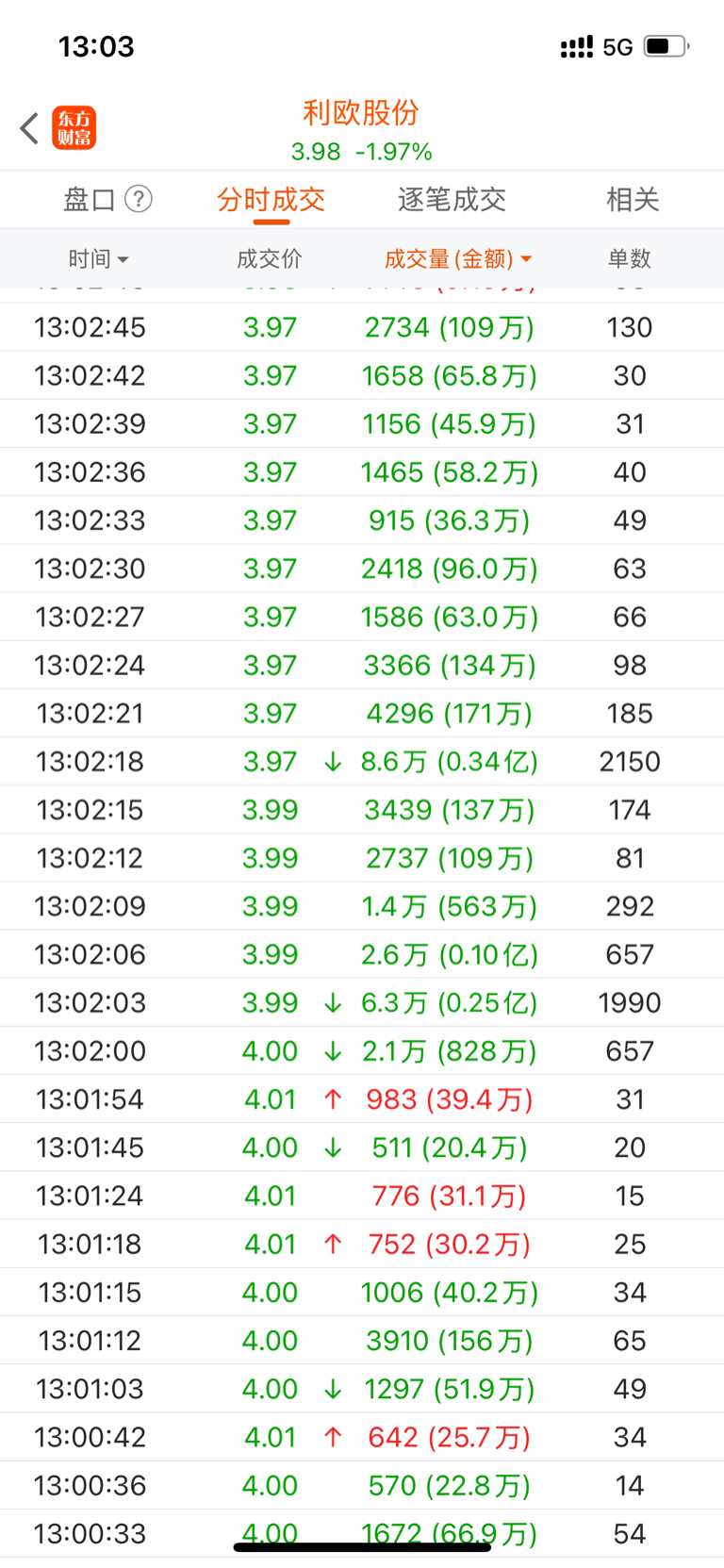Switch to the 盘口 tab

click(x=90, y=200)
